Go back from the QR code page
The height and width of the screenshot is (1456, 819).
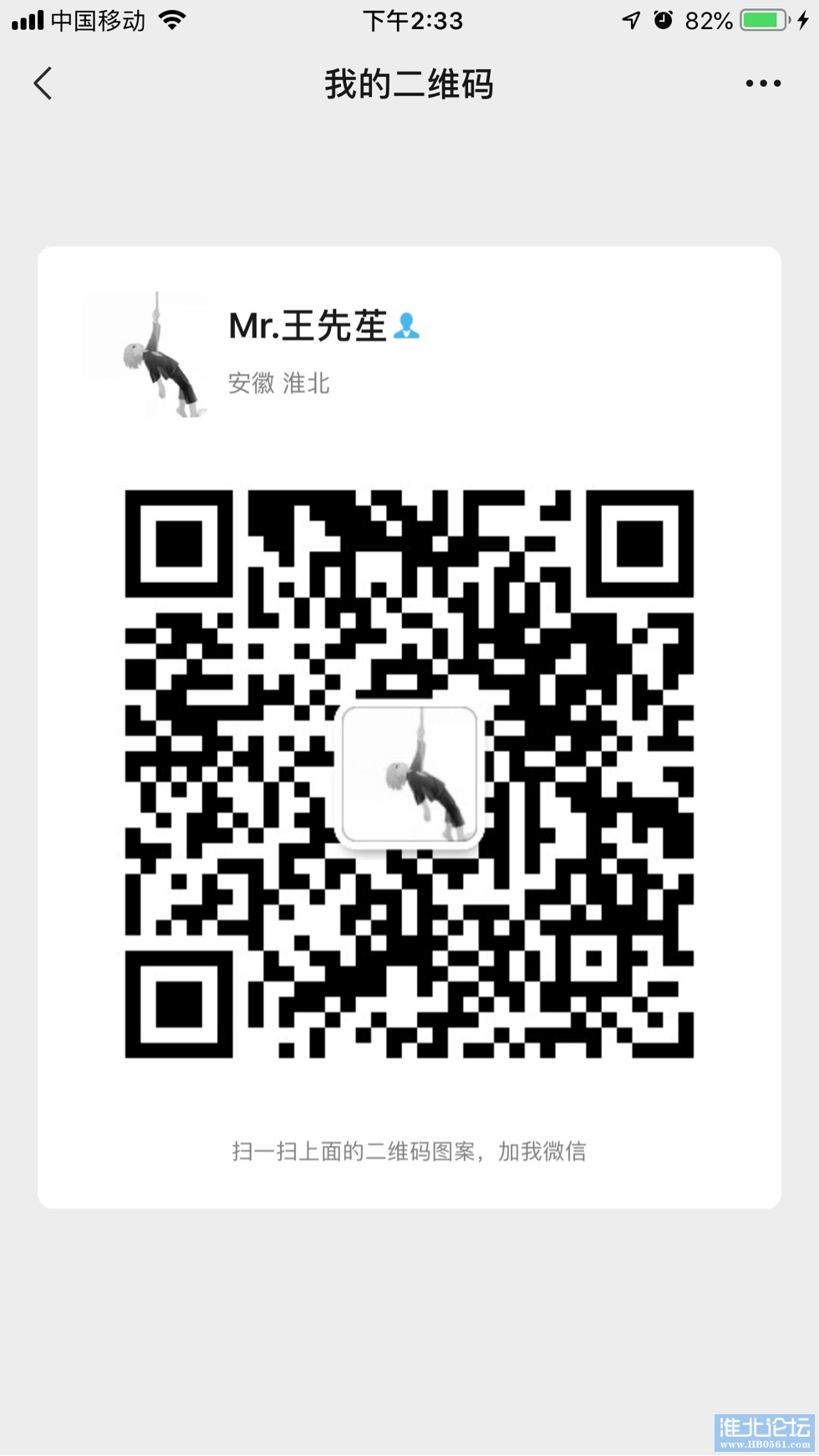click(43, 84)
